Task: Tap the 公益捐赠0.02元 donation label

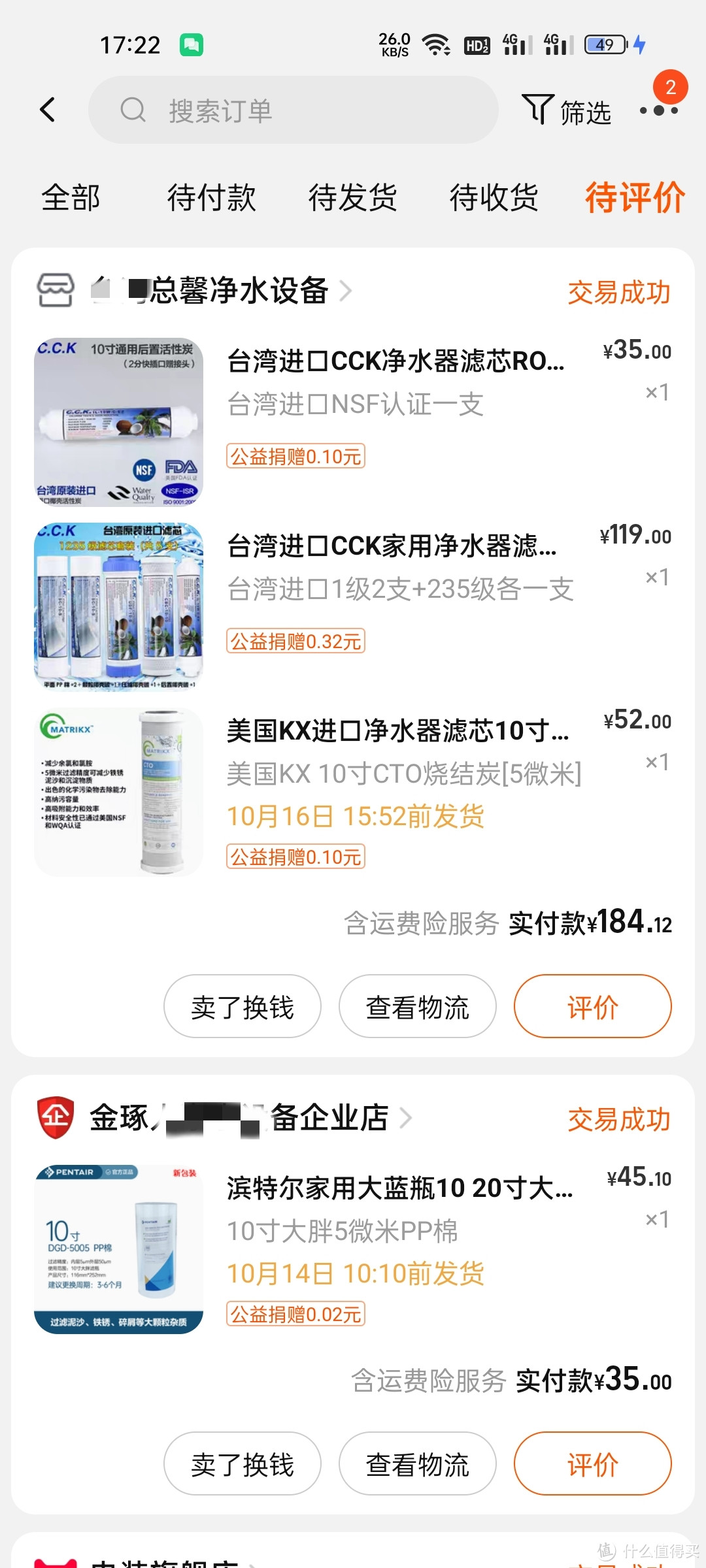Action: [x=294, y=1315]
